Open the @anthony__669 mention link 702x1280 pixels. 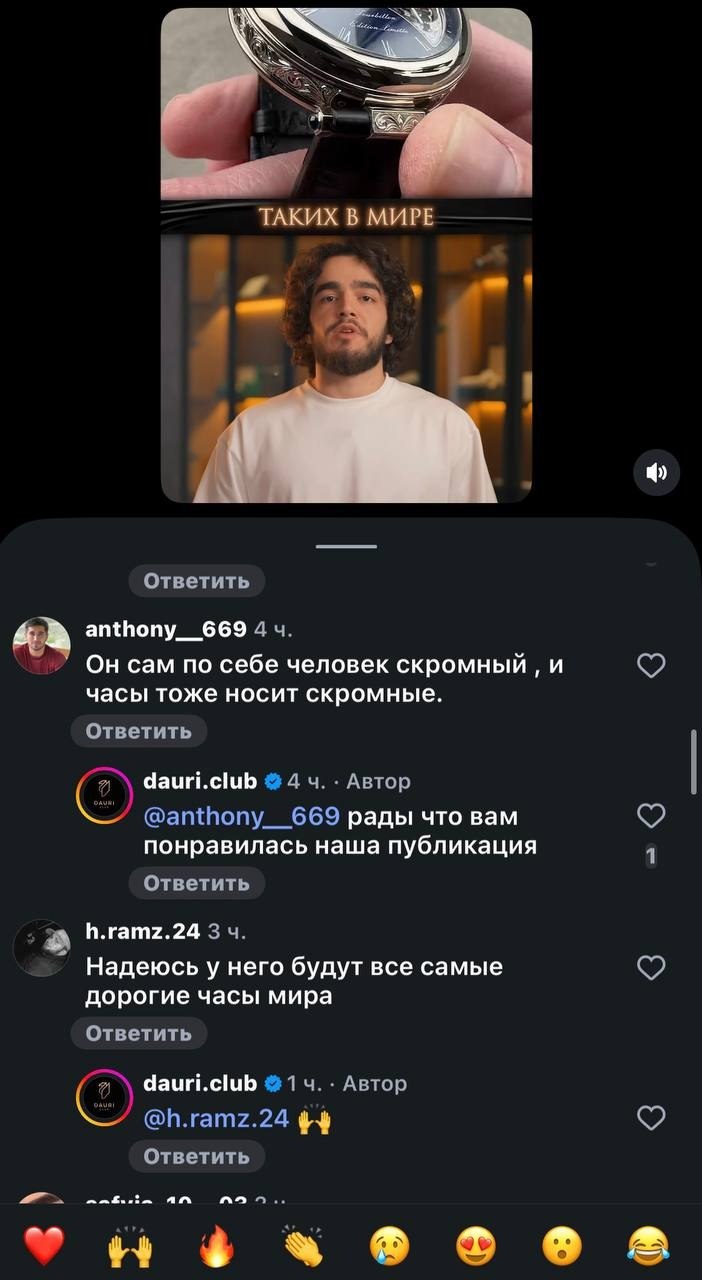(x=242, y=818)
